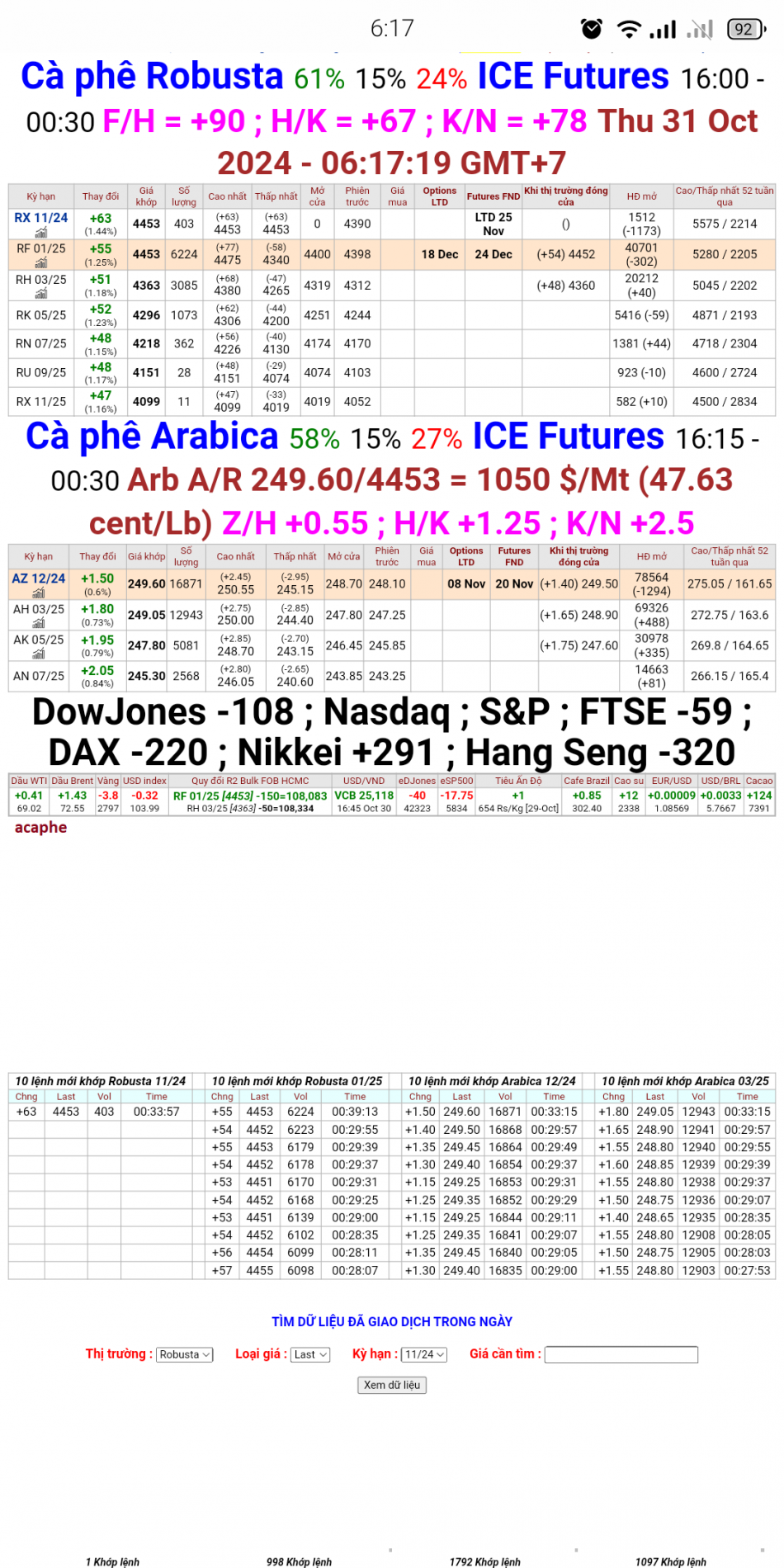Open the chart icon under AZ 12/24

click(x=39, y=591)
